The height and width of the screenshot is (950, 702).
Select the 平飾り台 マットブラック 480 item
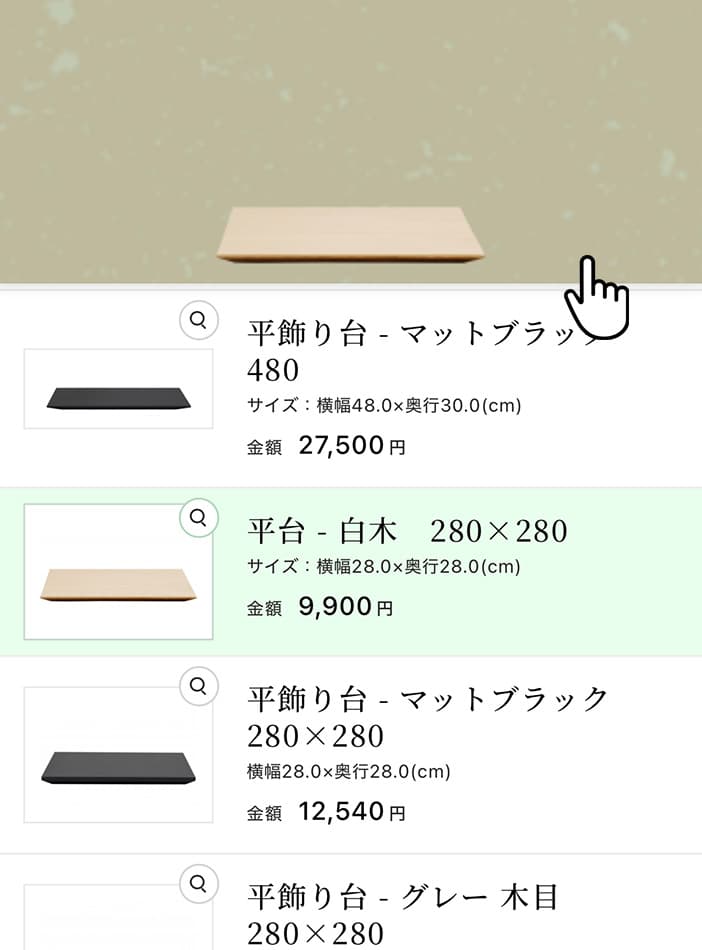pyautogui.click(x=420, y=390)
